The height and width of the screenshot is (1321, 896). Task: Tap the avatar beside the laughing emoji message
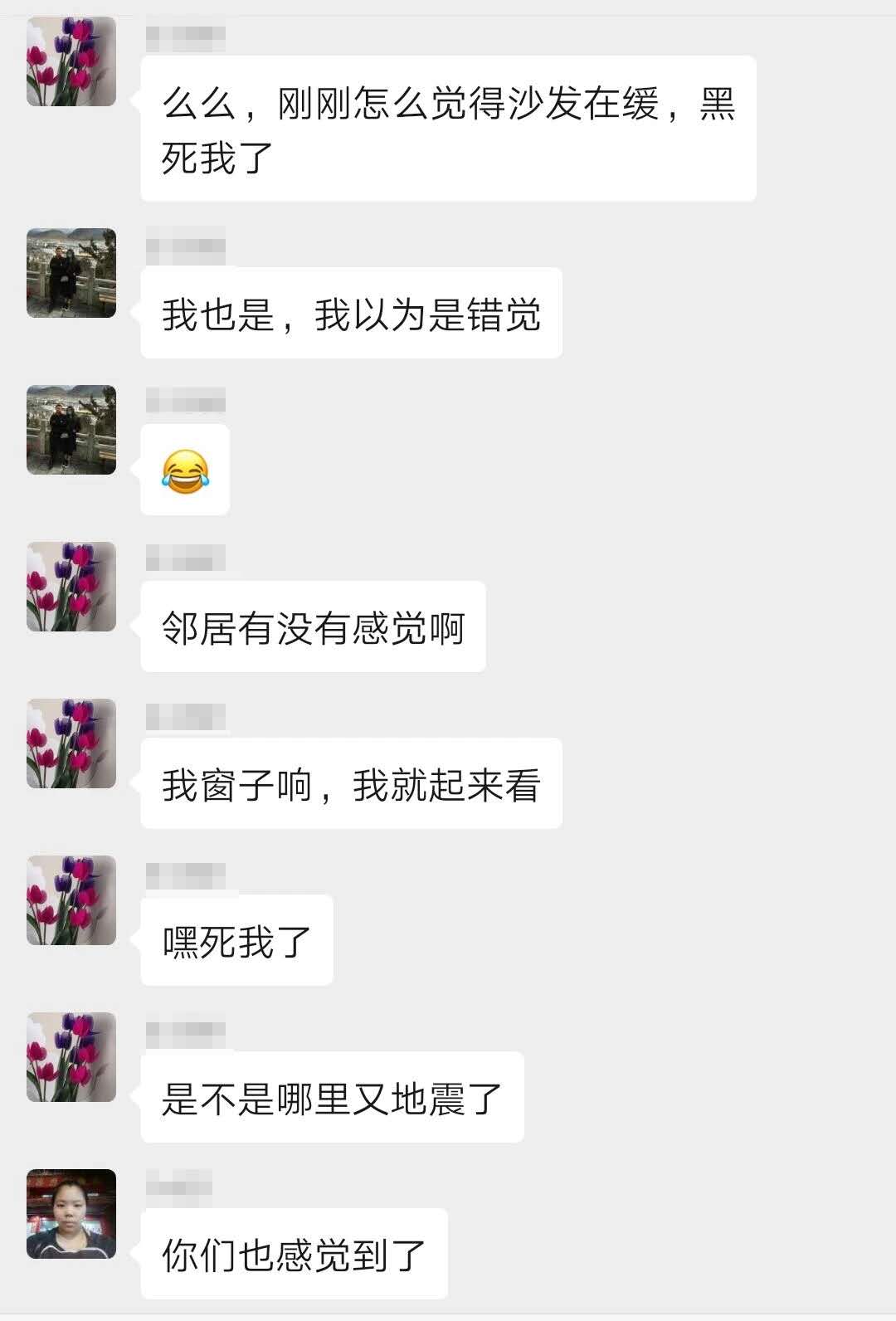click(71, 430)
